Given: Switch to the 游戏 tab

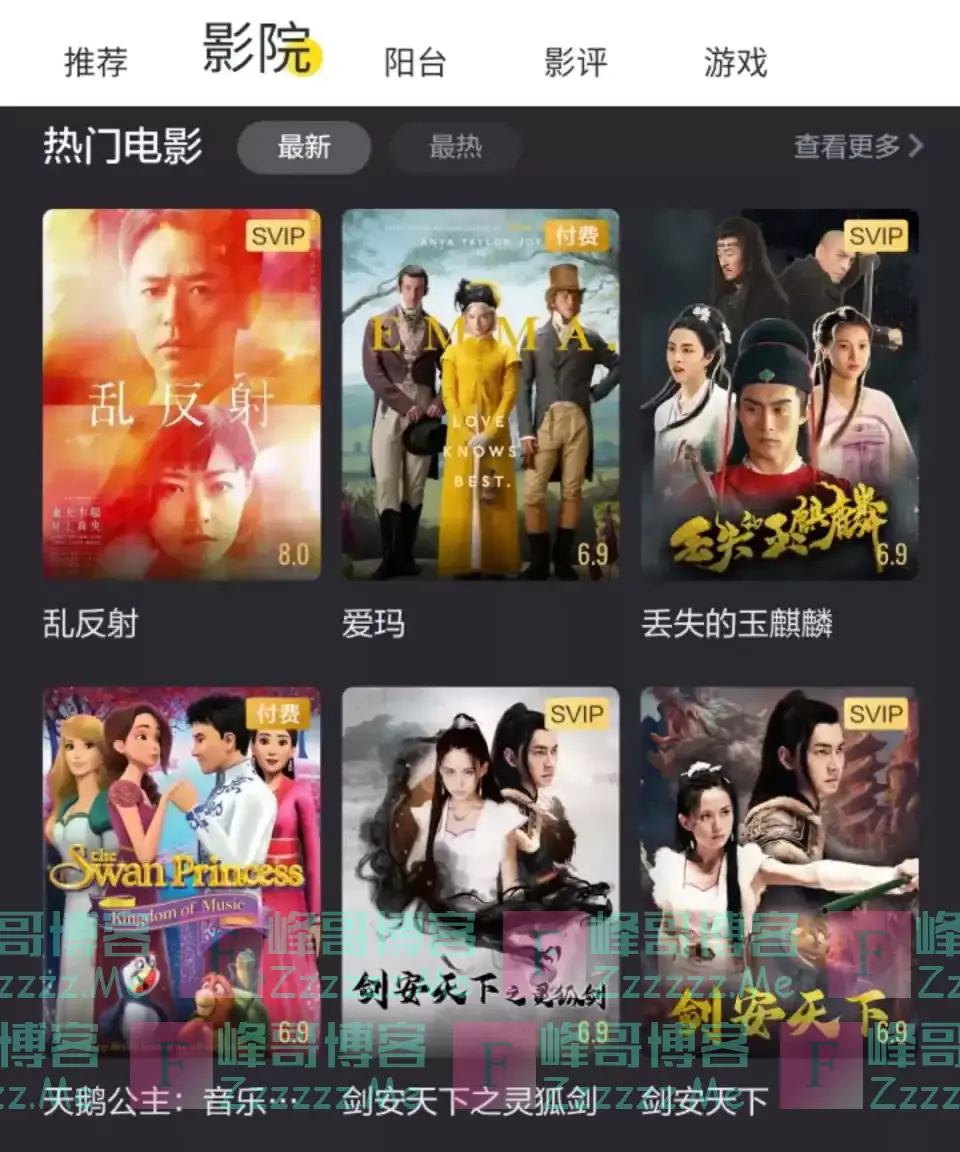Looking at the screenshot, I should click(x=735, y=62).
